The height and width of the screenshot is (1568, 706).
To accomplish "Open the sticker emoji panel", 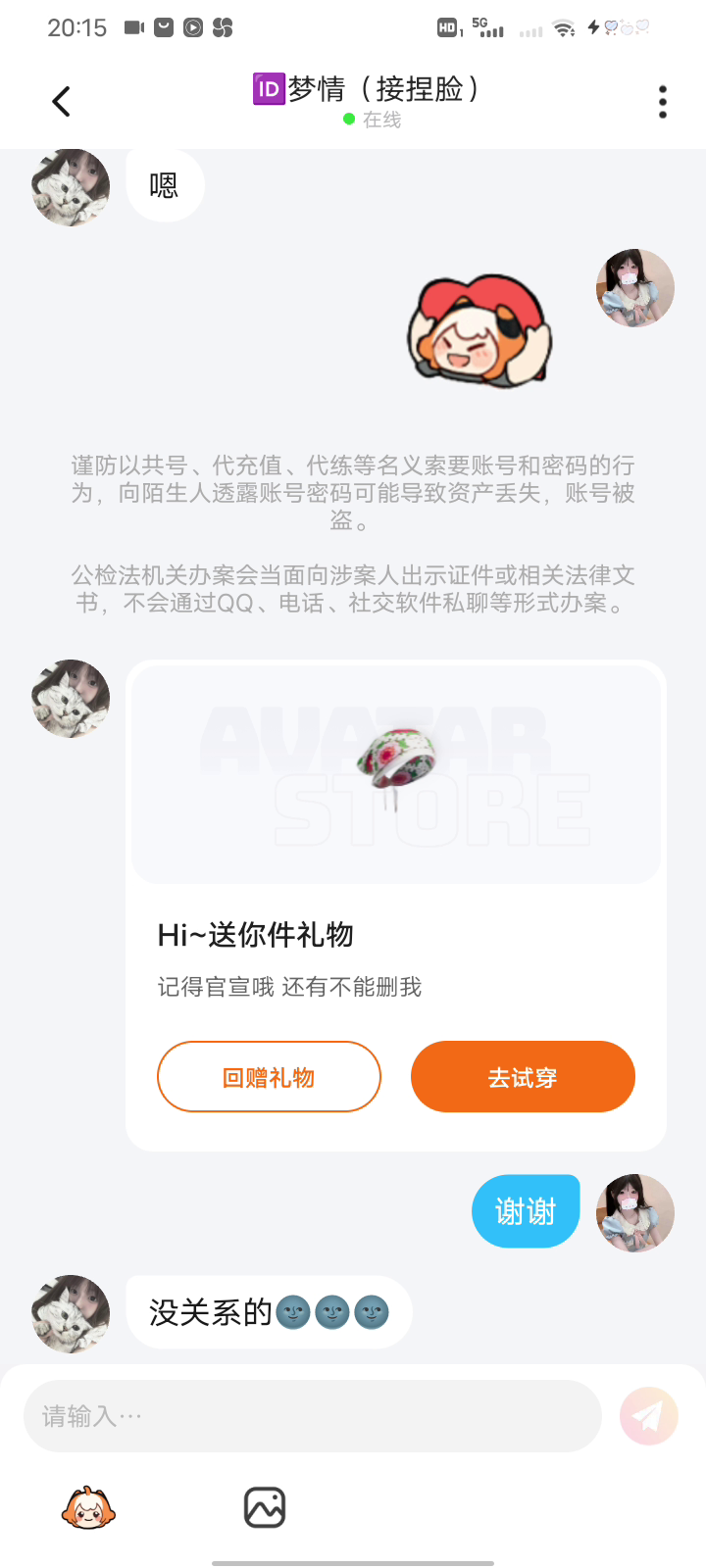I will pos(88,1508).
